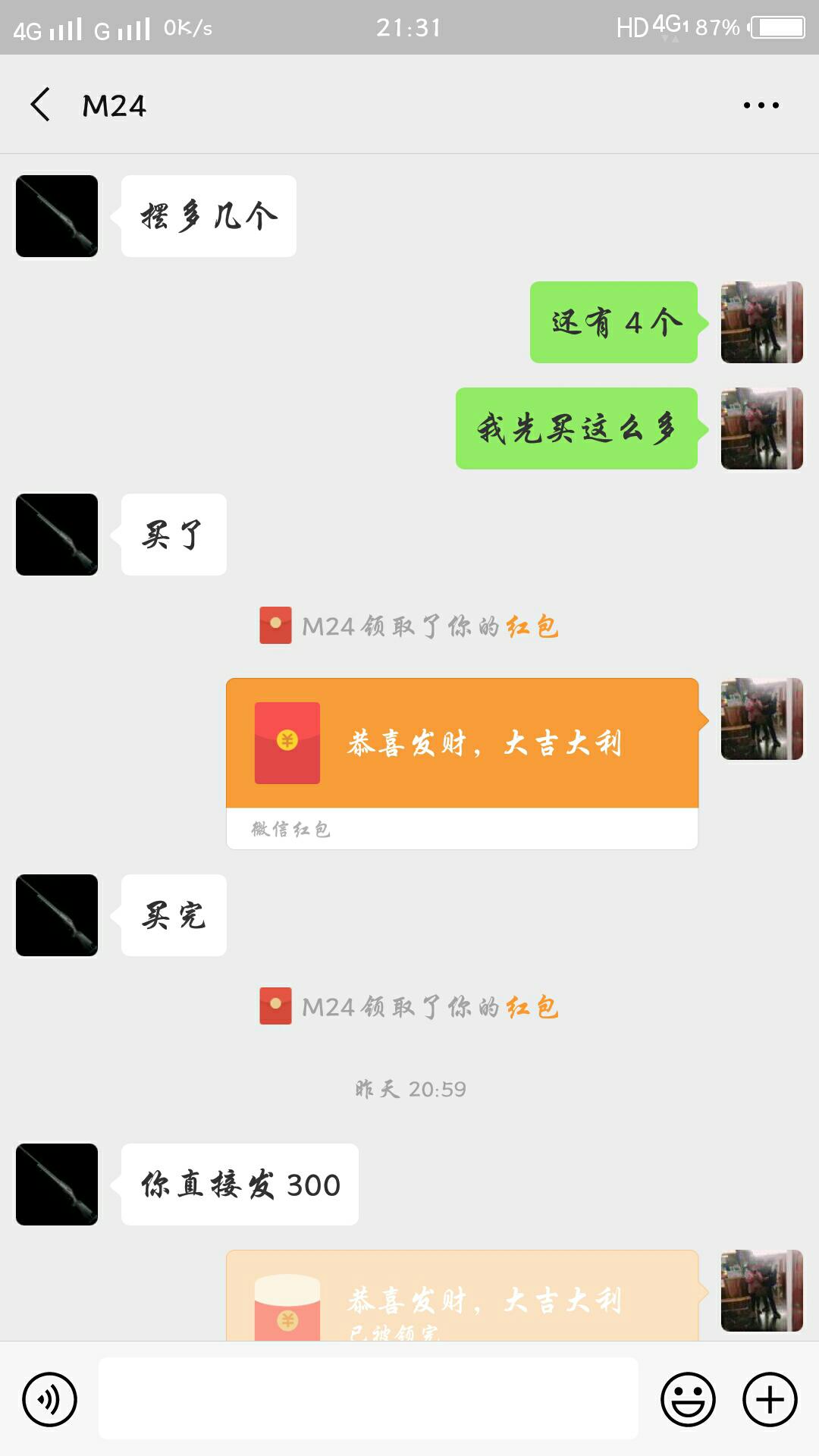The height and width of the screenshot is (1456, 819).
Task: Open M24's avatar next to 你直接发300
Action: (x=57, y=1185)
